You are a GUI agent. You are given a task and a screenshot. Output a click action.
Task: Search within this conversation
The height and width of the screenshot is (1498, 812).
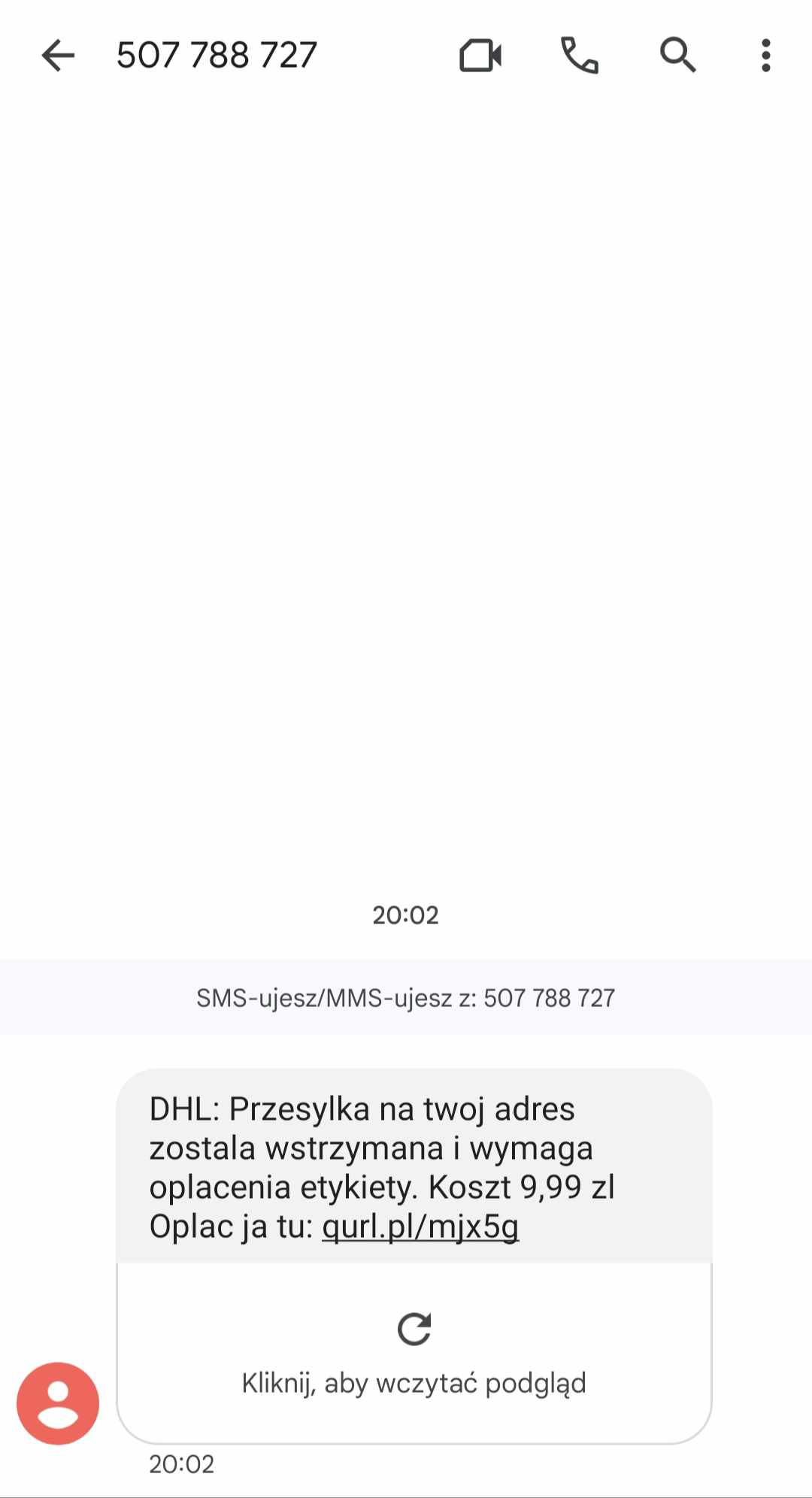point(677,56)
